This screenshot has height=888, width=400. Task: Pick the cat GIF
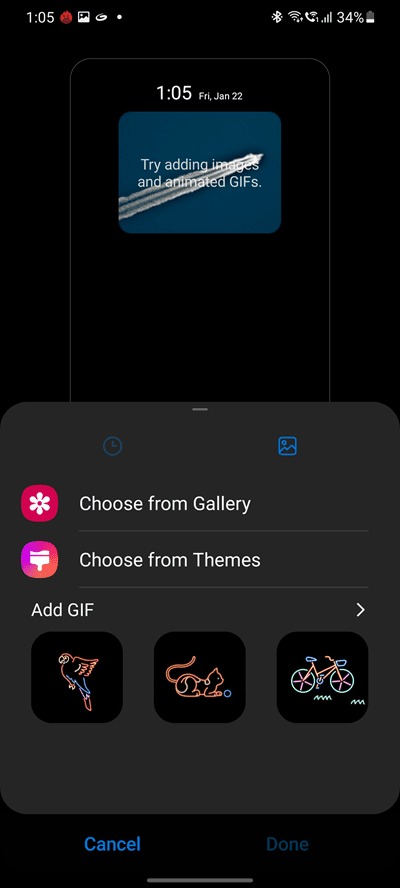click(199, 677)
